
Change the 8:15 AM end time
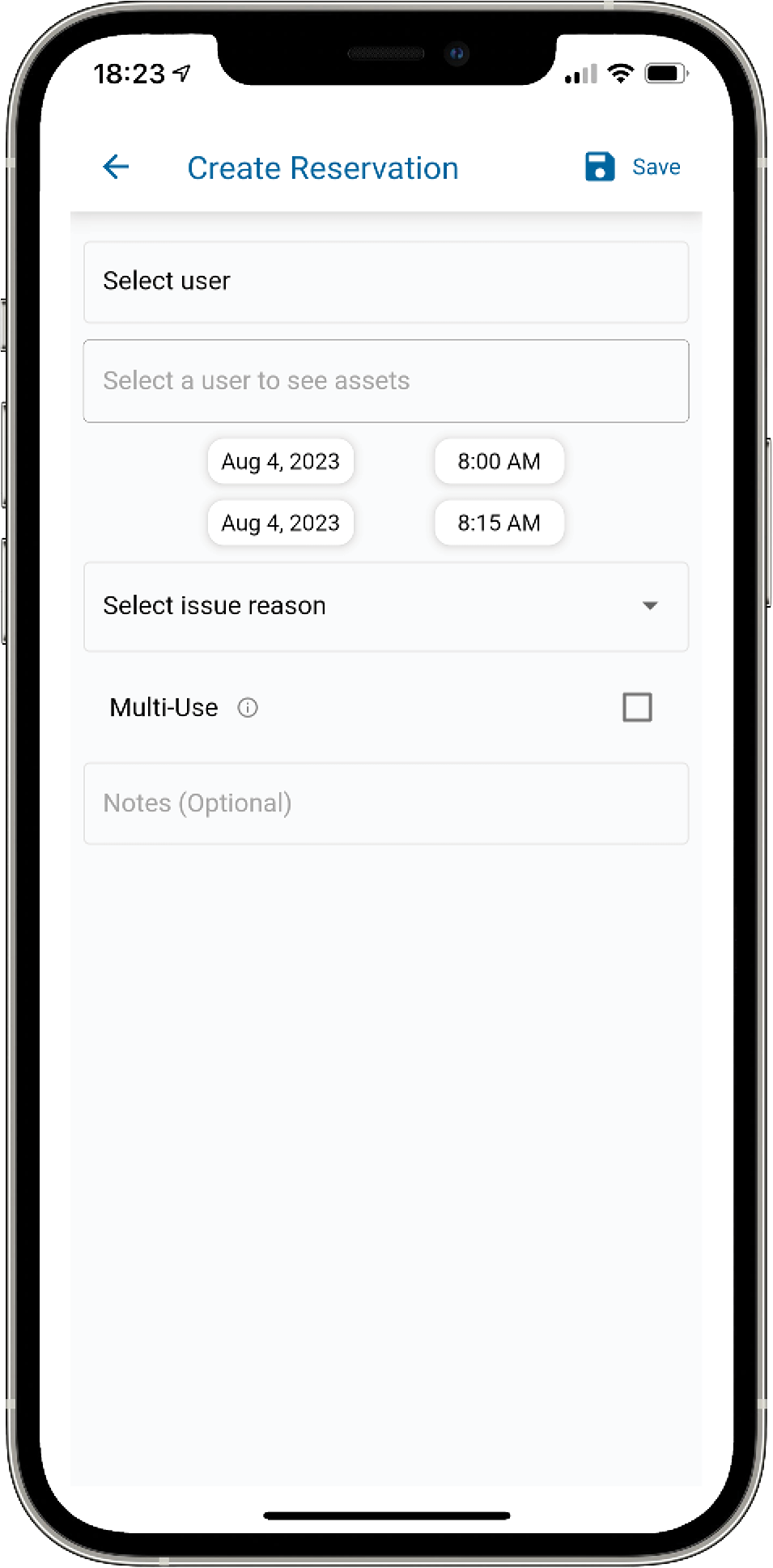point(499,523)
